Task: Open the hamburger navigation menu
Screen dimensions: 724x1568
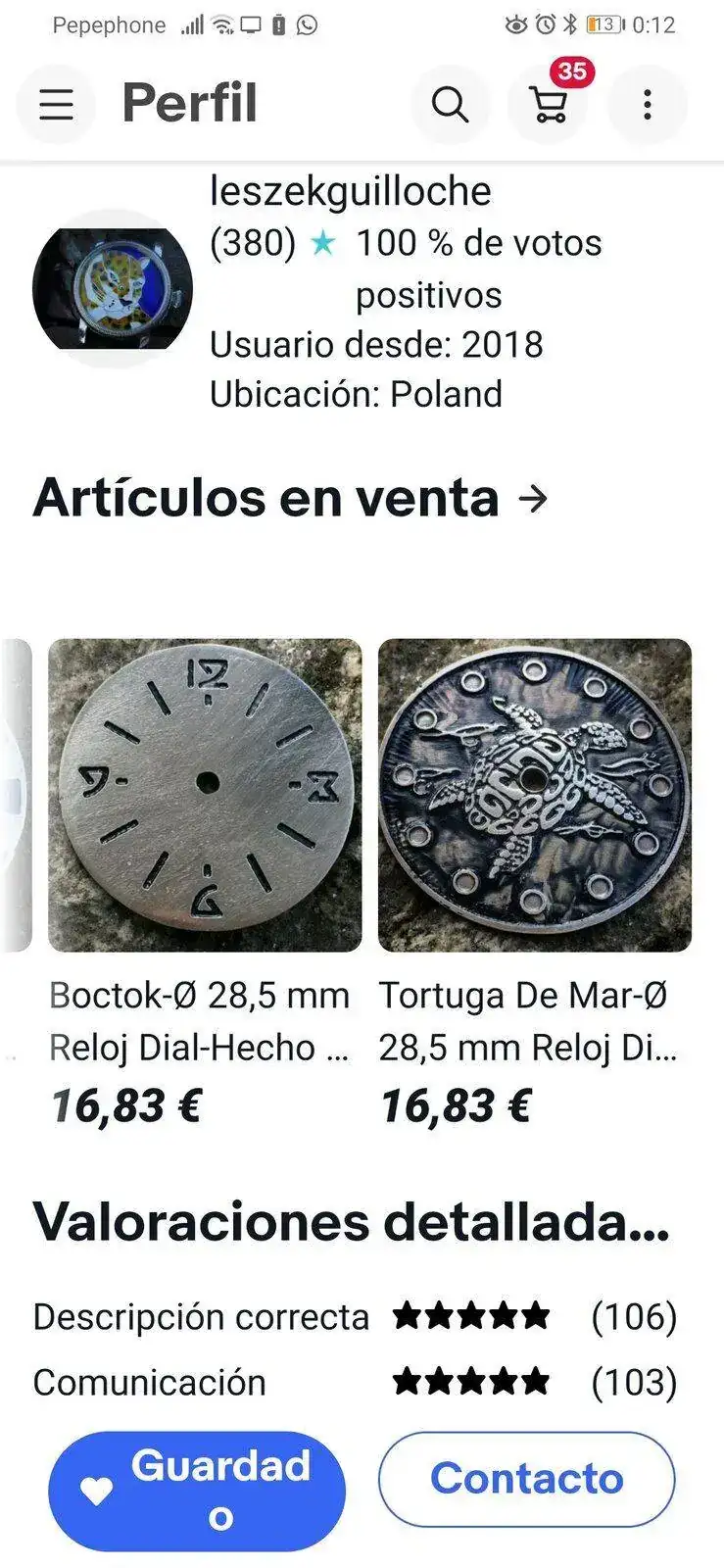Action: (x=57, y=104)
